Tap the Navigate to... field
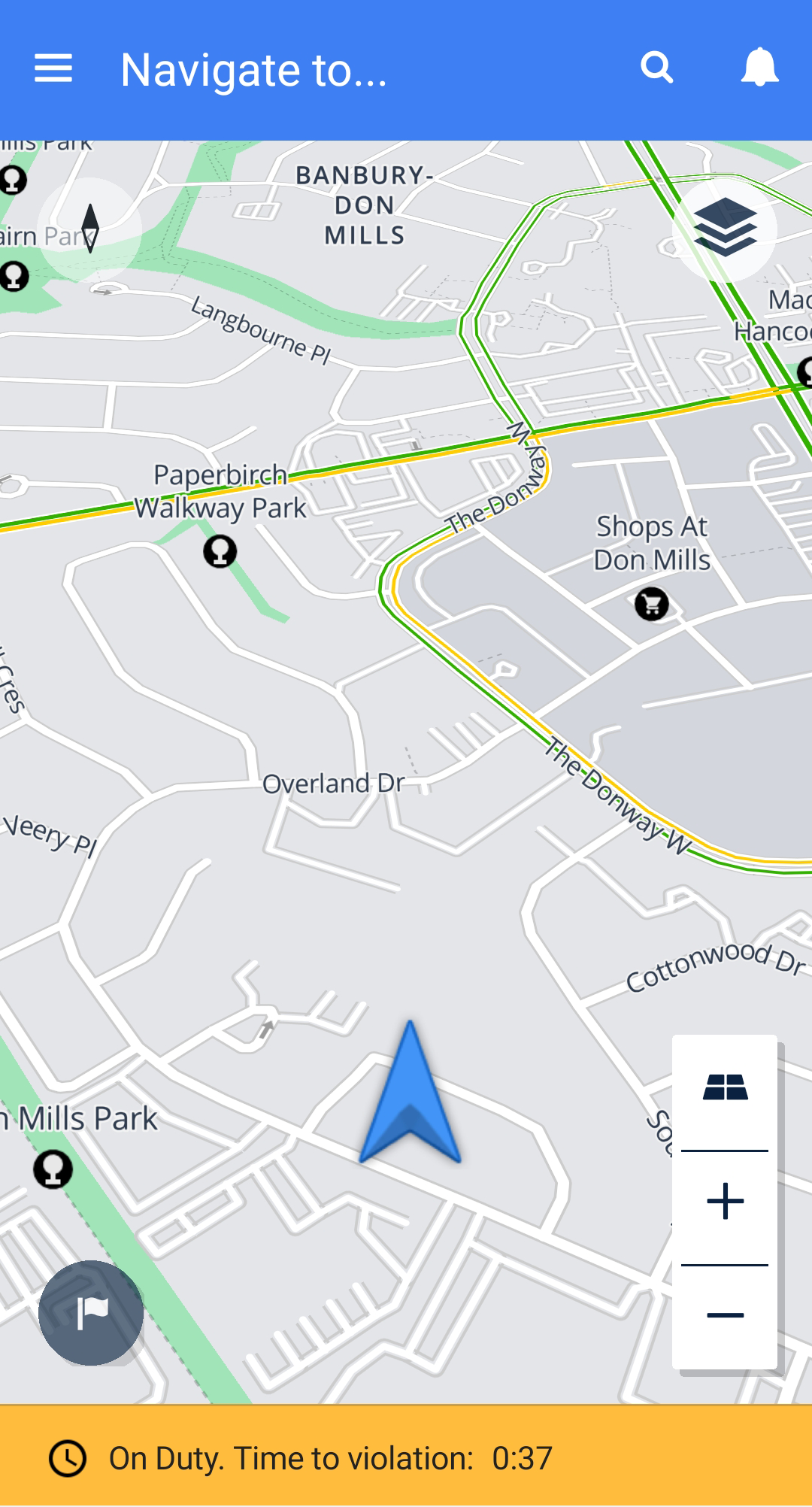The width and height of the screenshot is (812, 1507). (x=254, y=70)
